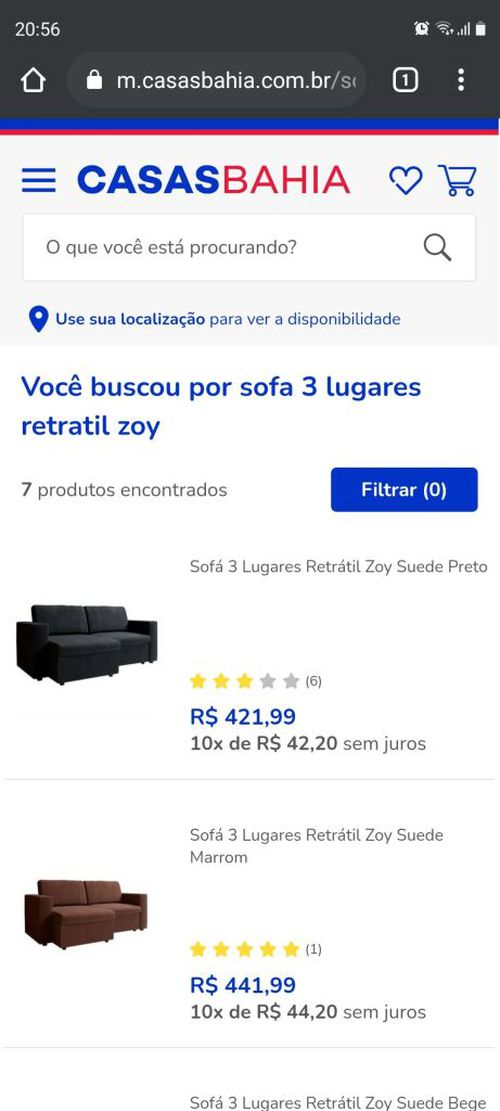Open Sofá Retrátil Zoy Suede Marrom product
The height and width of the screenshot is (1111, 500).
tap(317, 846)
